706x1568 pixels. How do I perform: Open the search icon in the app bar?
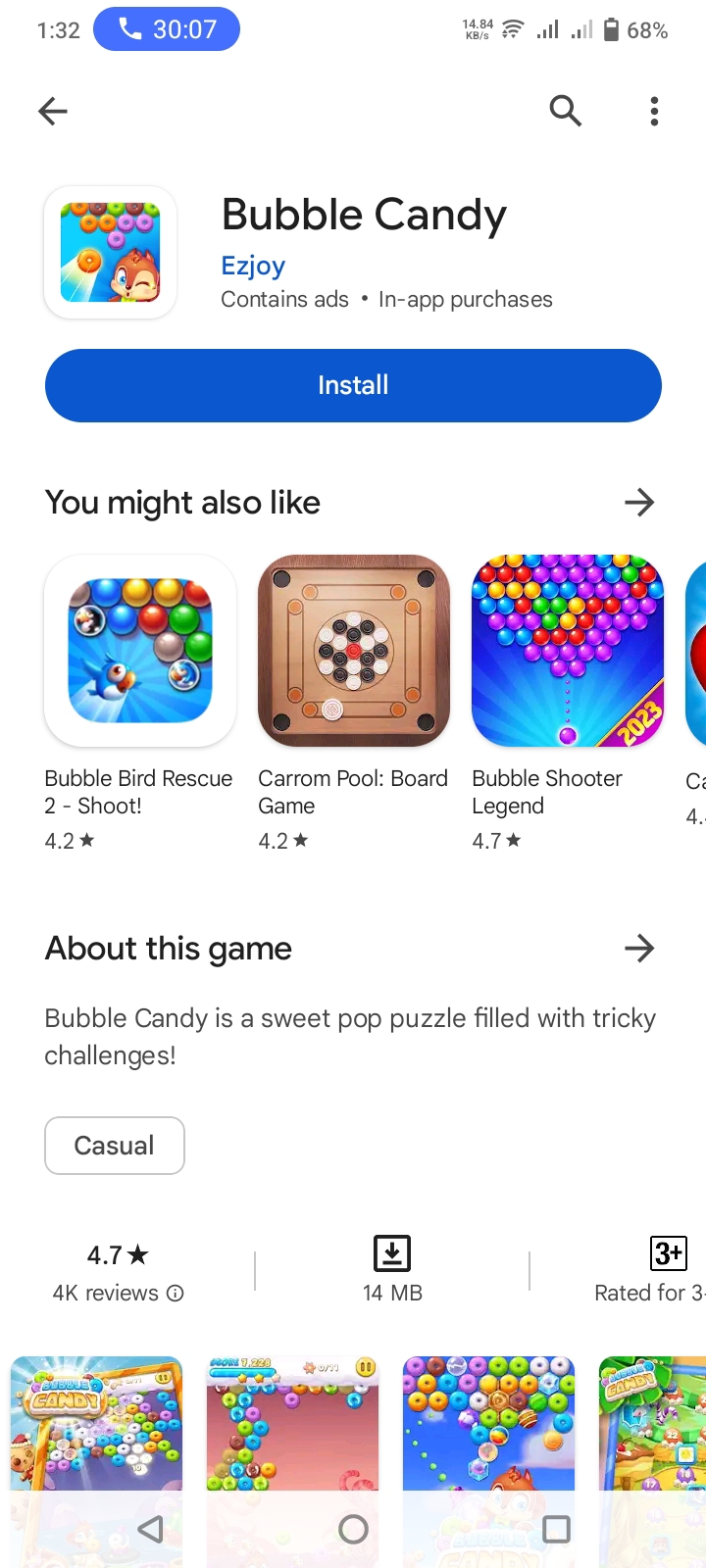click(x=565, y=112)
